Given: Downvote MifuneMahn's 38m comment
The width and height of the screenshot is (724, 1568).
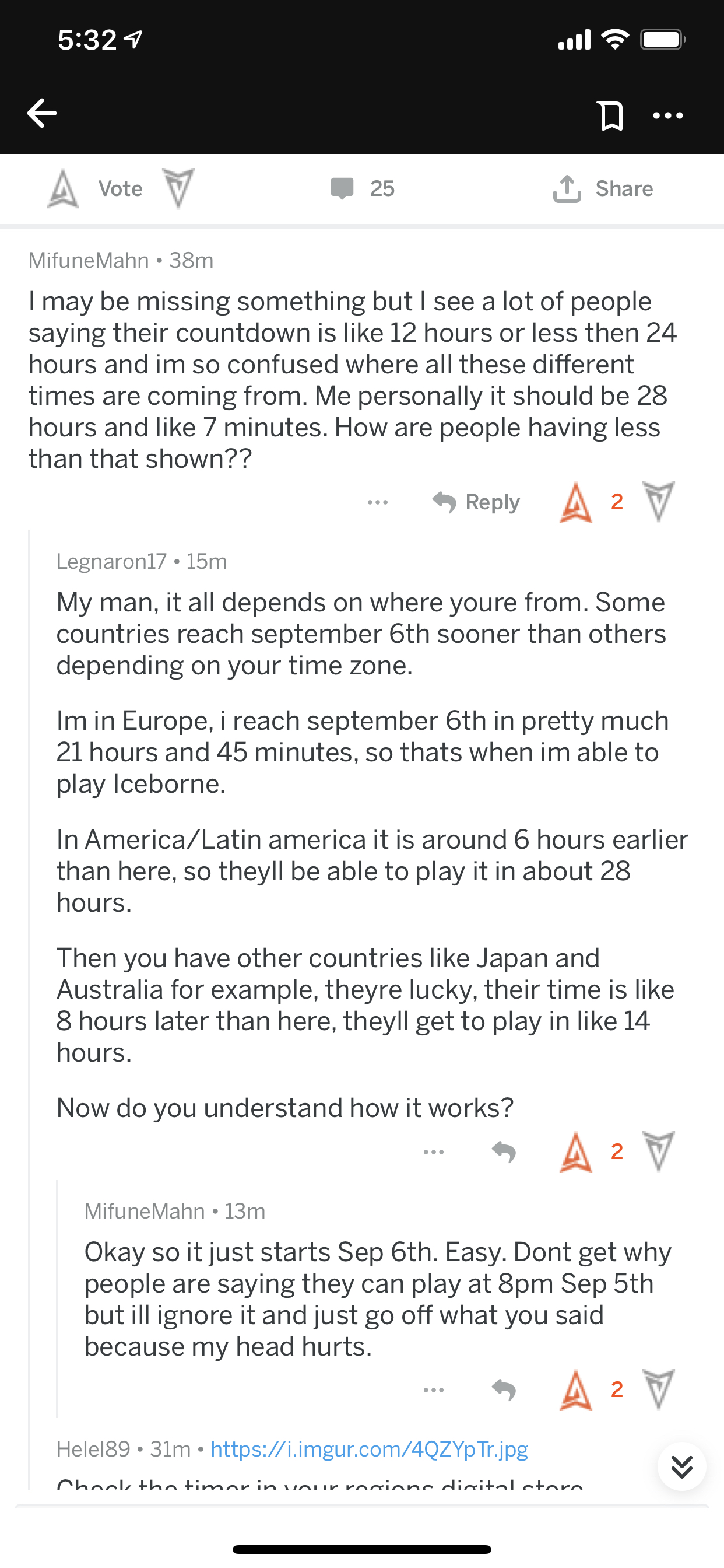Looking at the screenshot, I should 659,502.
